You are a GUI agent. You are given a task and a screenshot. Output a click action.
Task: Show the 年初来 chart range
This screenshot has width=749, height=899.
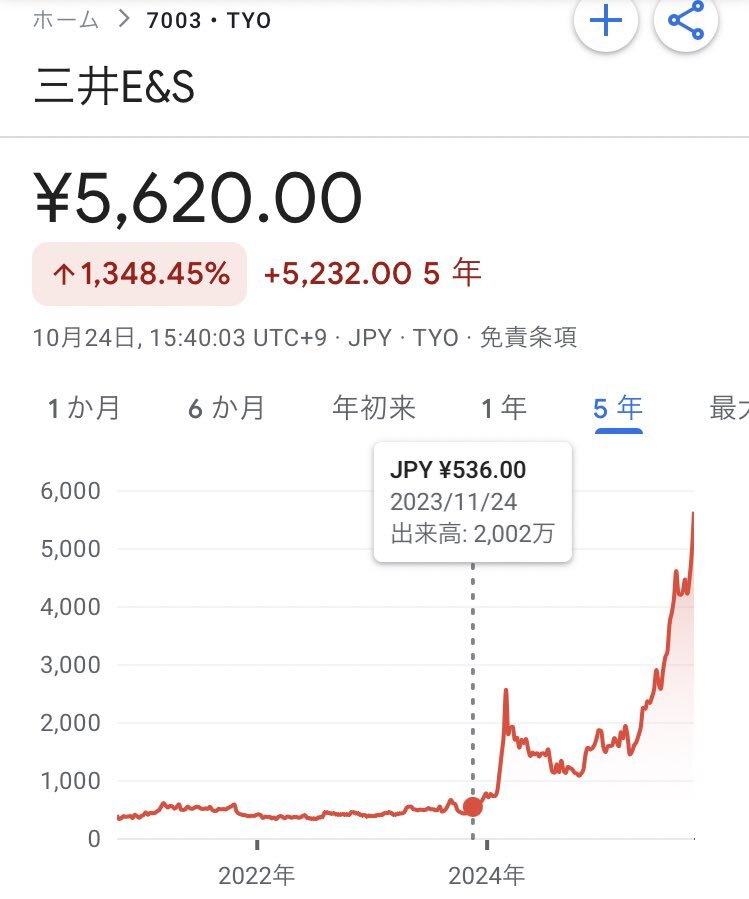pos(374,408)
